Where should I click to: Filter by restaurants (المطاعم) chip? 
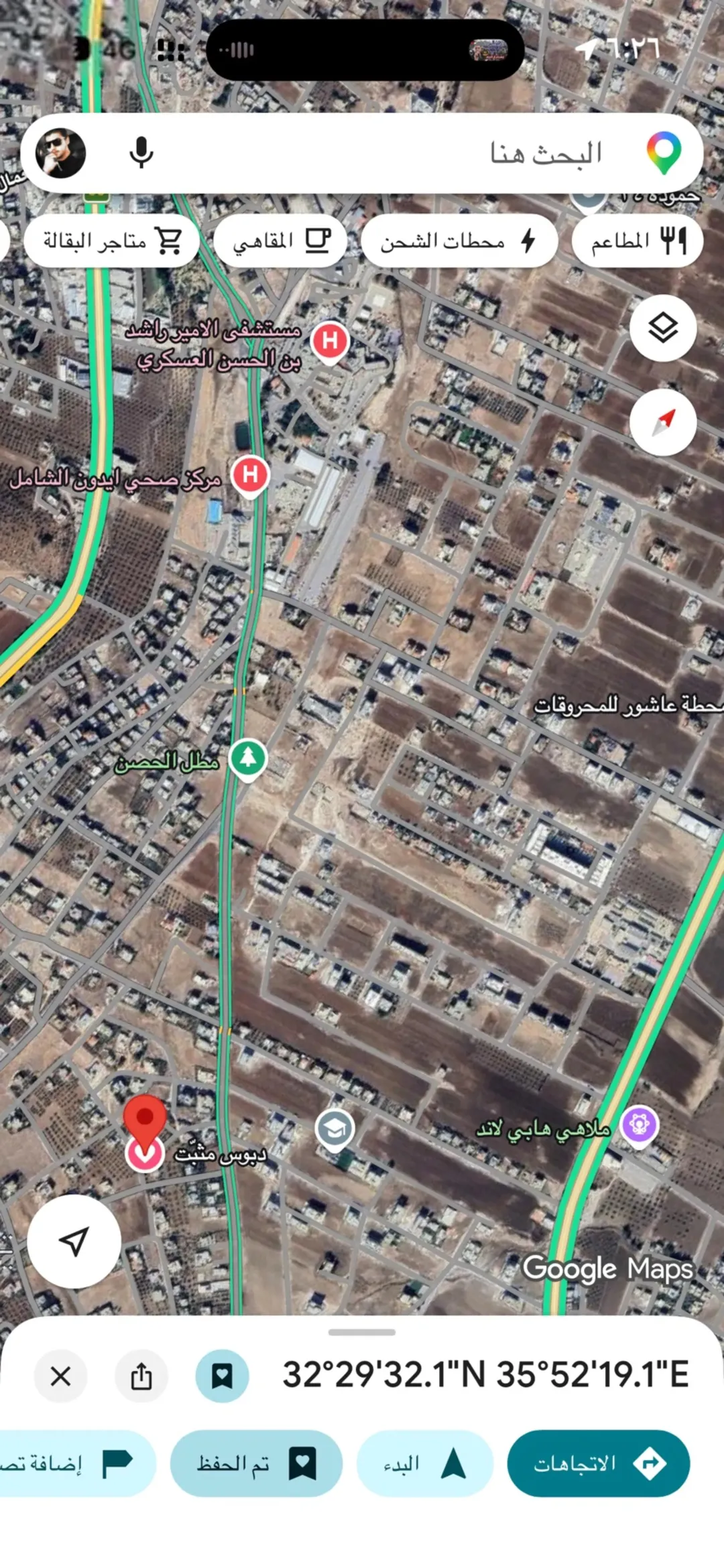[637, 241]
